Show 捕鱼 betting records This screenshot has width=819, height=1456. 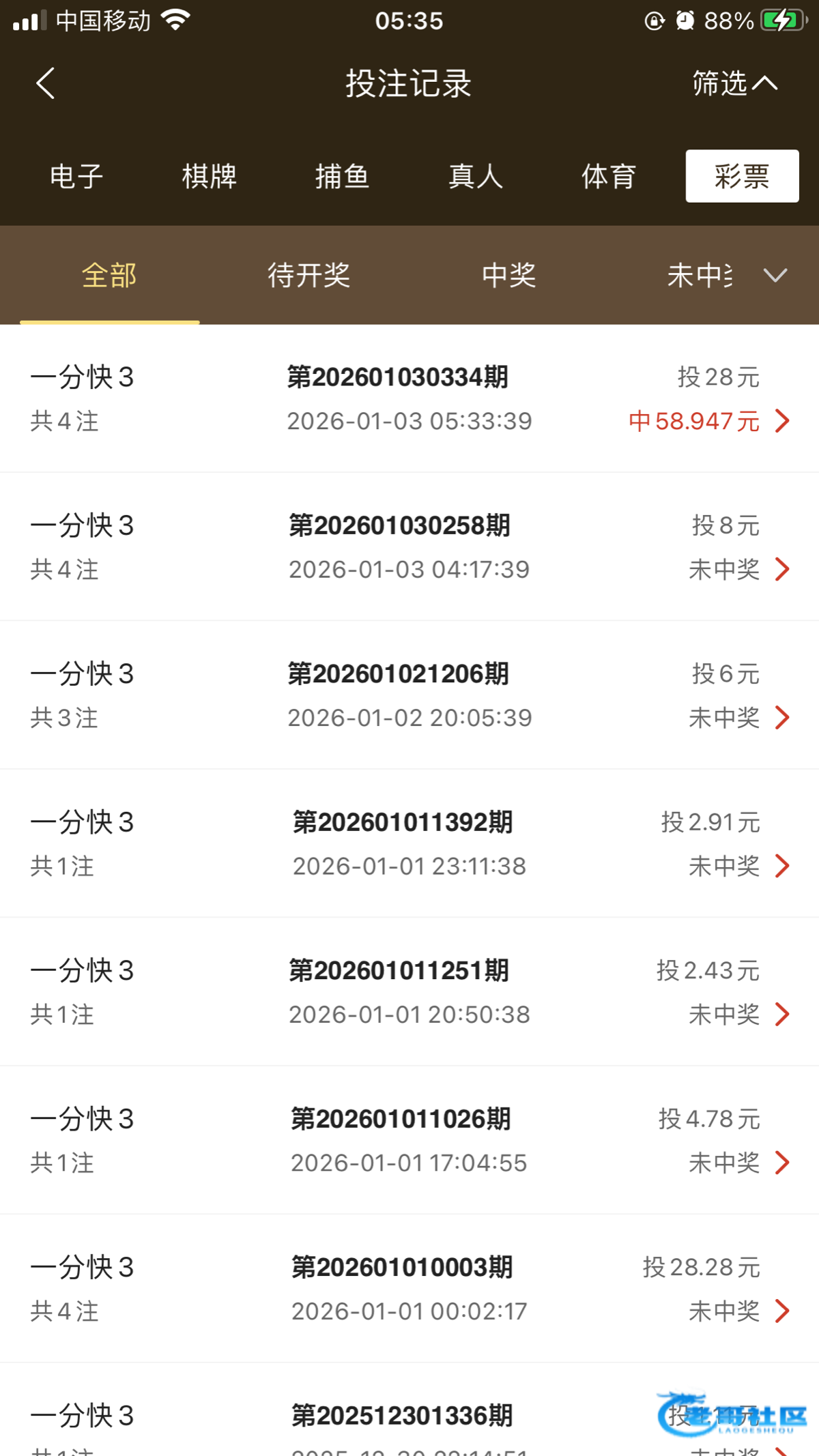343,177
